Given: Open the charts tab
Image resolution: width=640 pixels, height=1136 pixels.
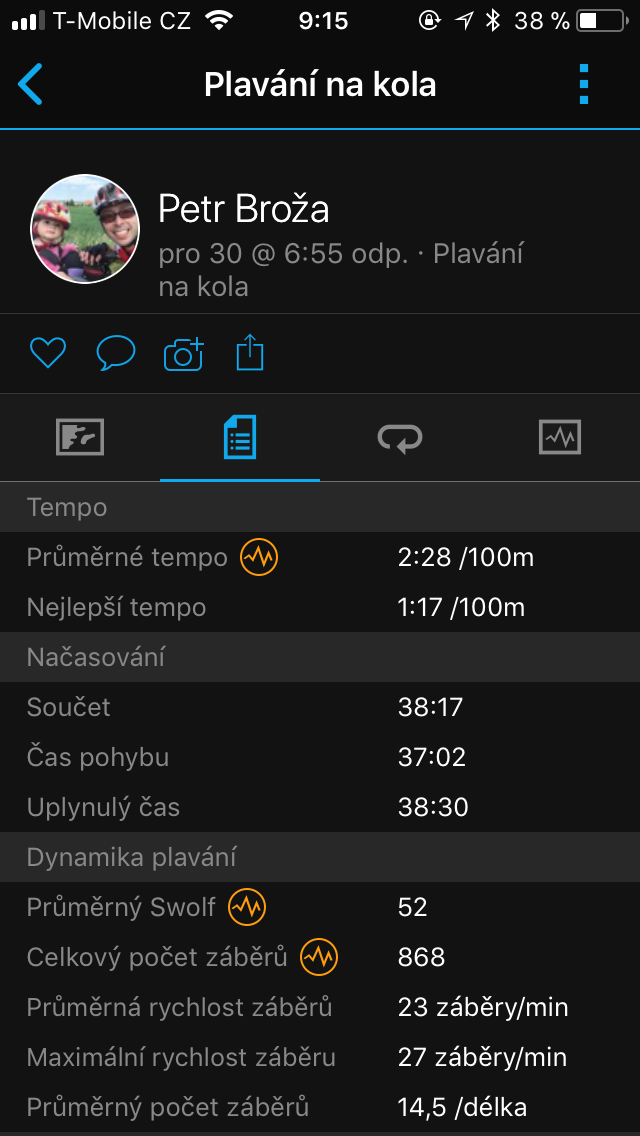Looking at the screenshot, I should 560,437.
